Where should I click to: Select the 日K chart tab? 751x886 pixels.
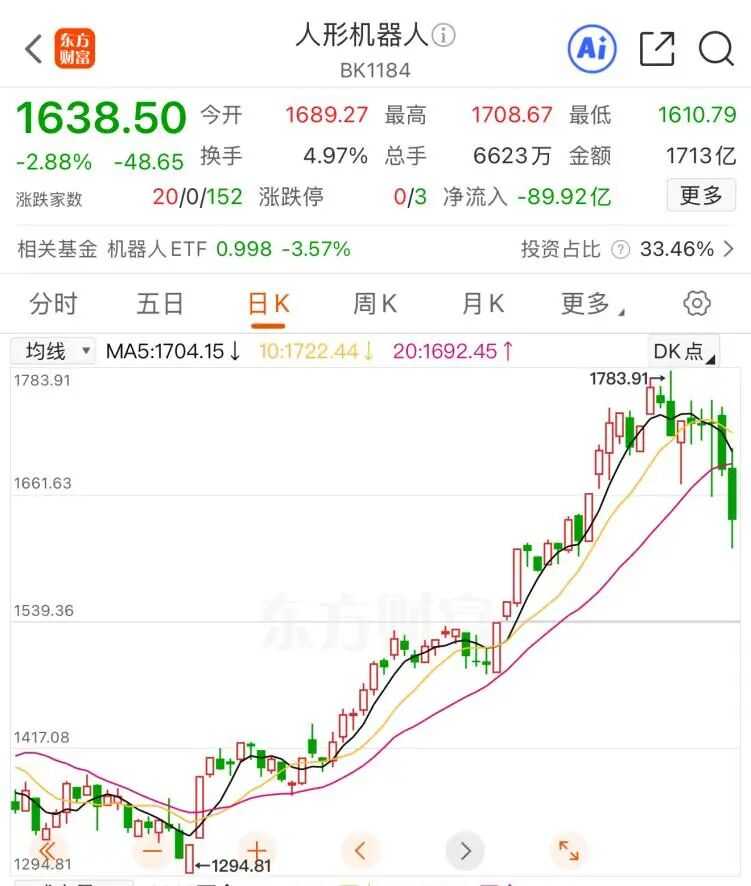click(x=268, y=304)
